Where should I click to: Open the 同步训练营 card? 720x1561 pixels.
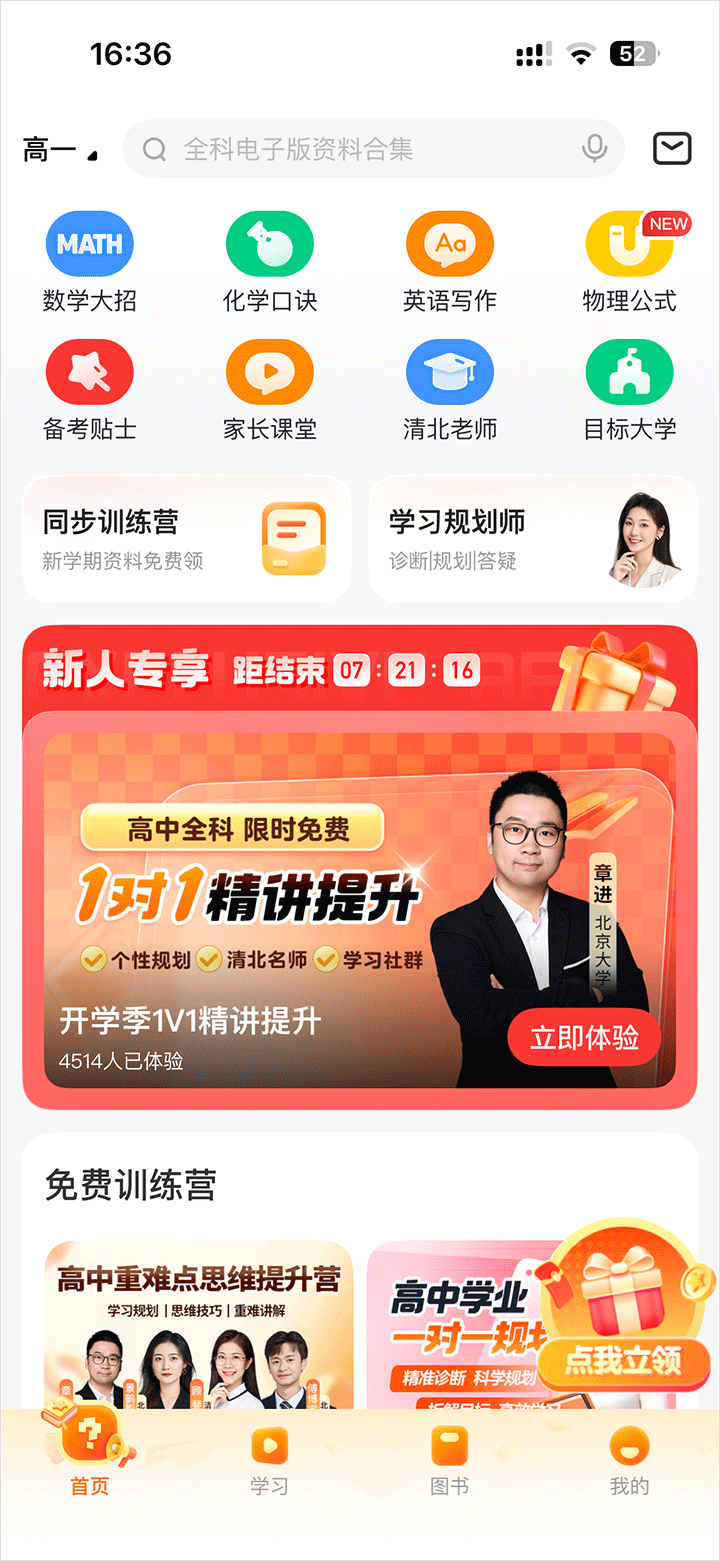(187, 539)
